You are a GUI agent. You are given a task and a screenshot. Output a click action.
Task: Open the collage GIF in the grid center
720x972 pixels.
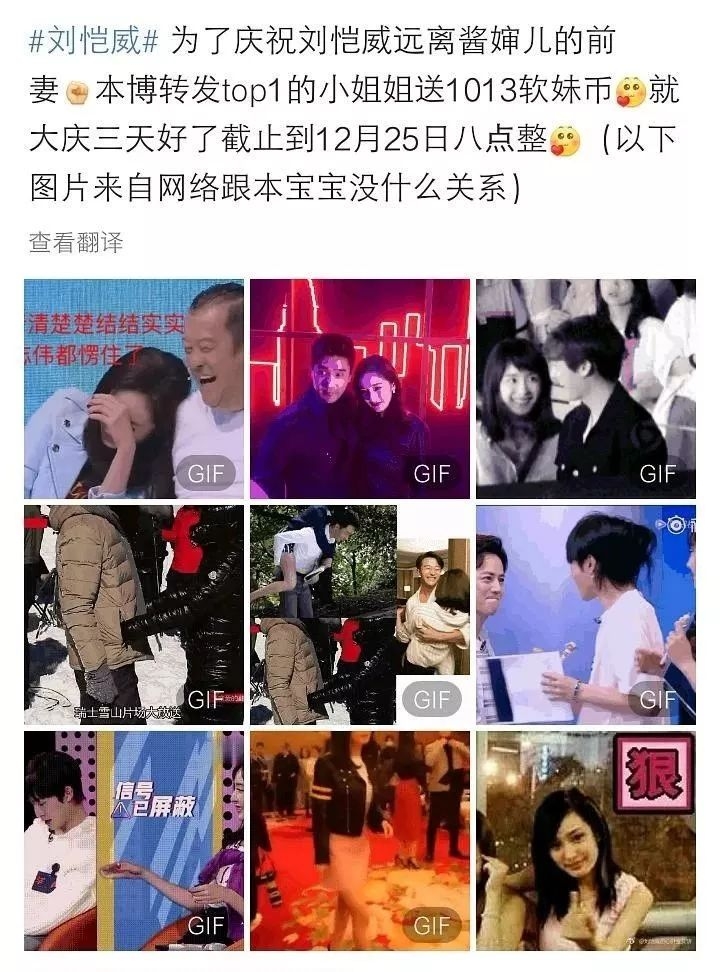[359, 614]
